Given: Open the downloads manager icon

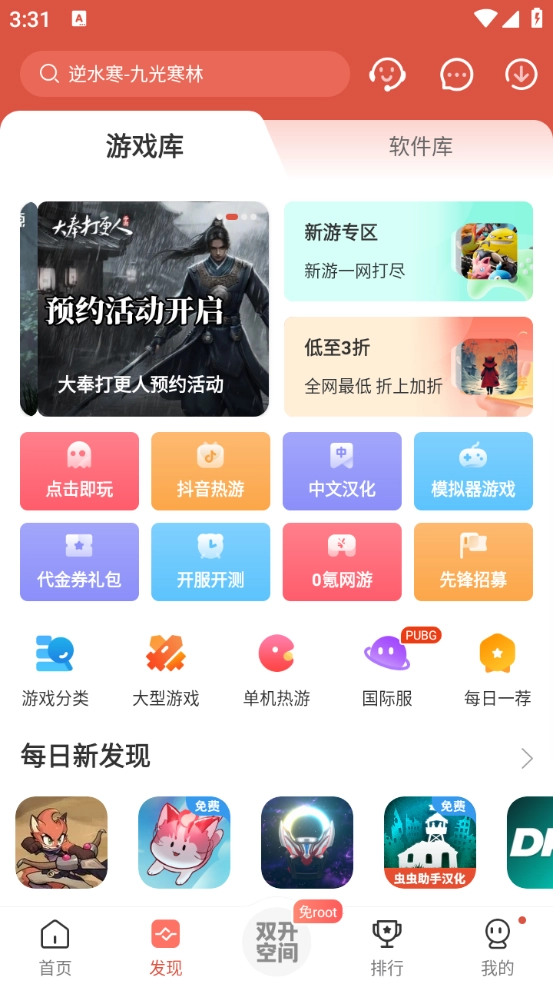Looking at the screenshot, I should [x=521, y=75].
